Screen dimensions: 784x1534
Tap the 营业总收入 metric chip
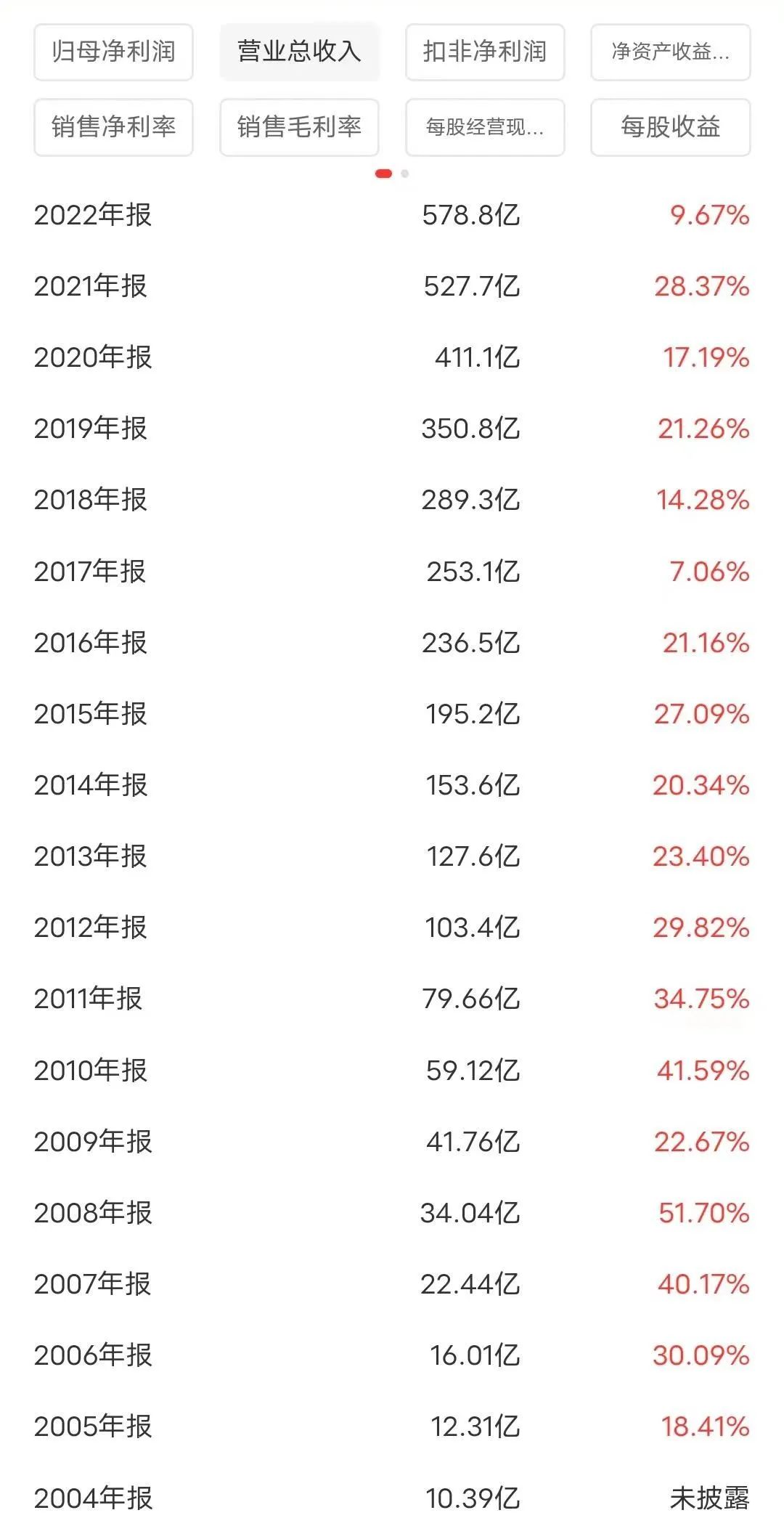[299, 52]
